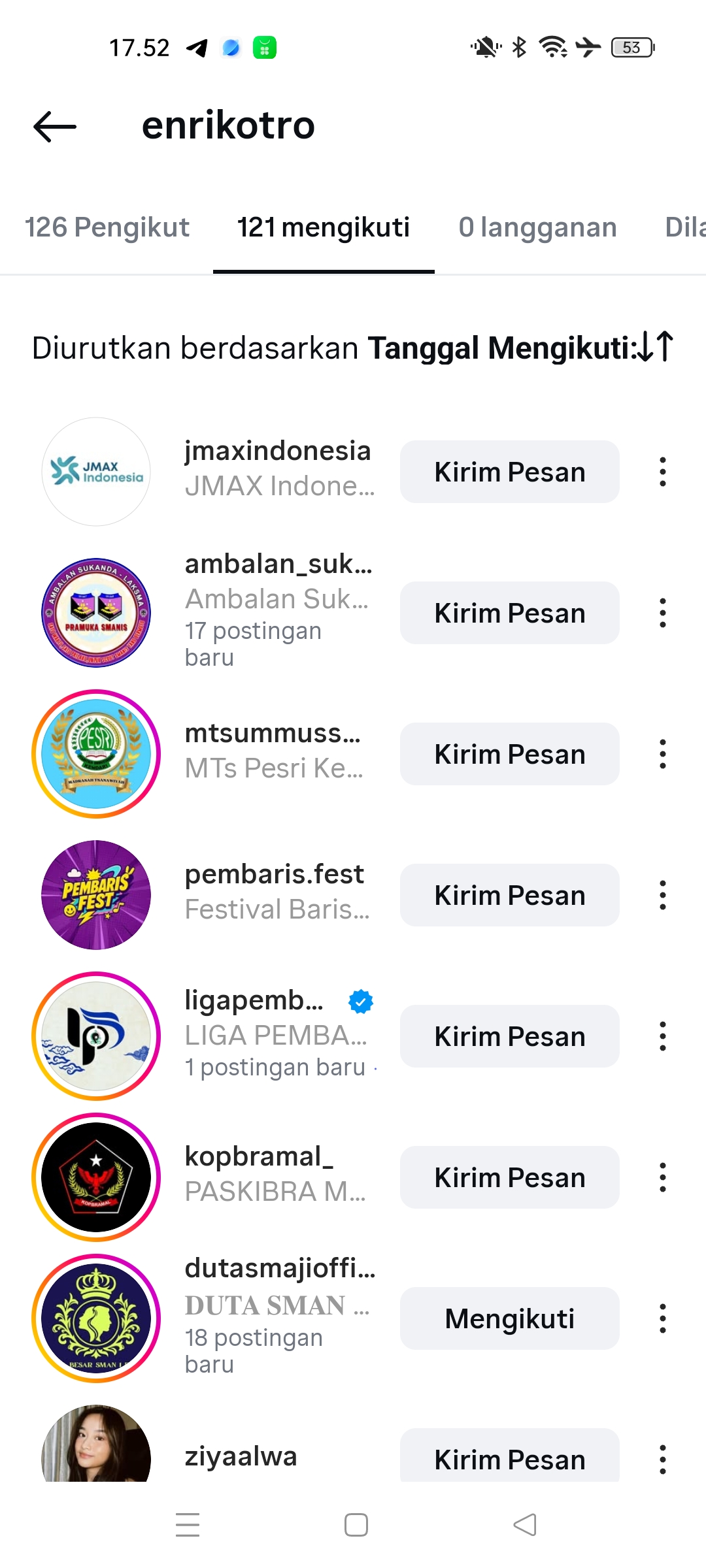This screenshot has width=706, height=1568.
Task: Open options for dutasmajioffi...
Action: [x=663, y=1318]
